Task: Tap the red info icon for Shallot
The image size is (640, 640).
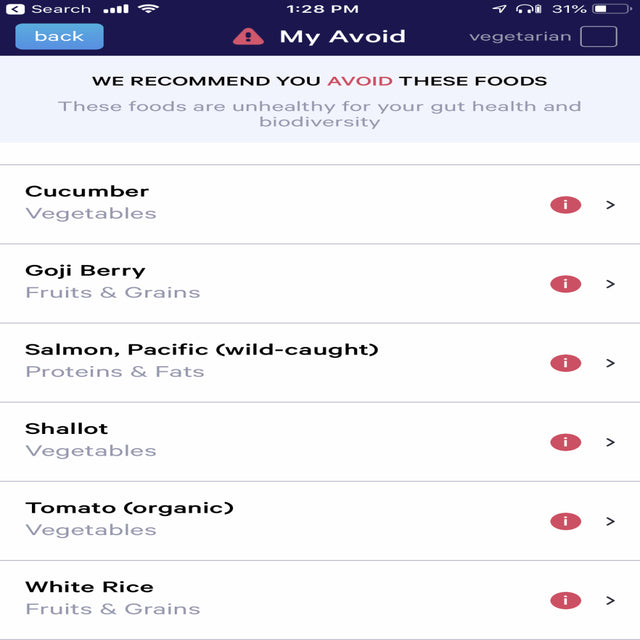Action: [x=565, y=442]
